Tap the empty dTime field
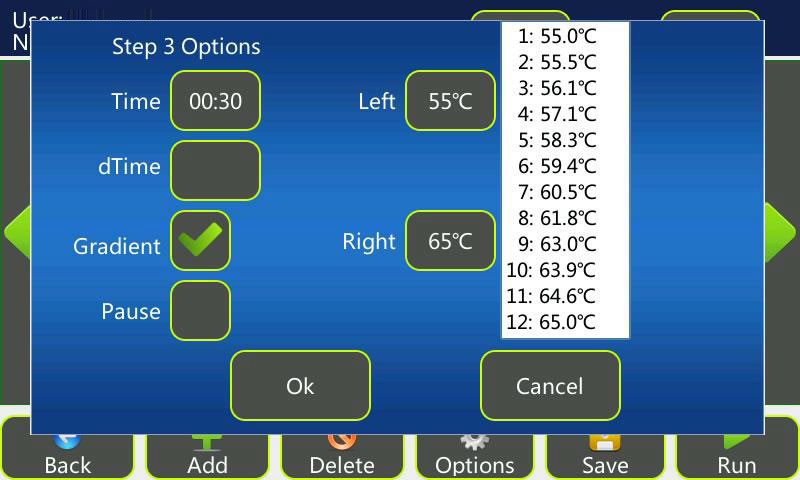The image size is (800, 480). (x=215, y=170)
